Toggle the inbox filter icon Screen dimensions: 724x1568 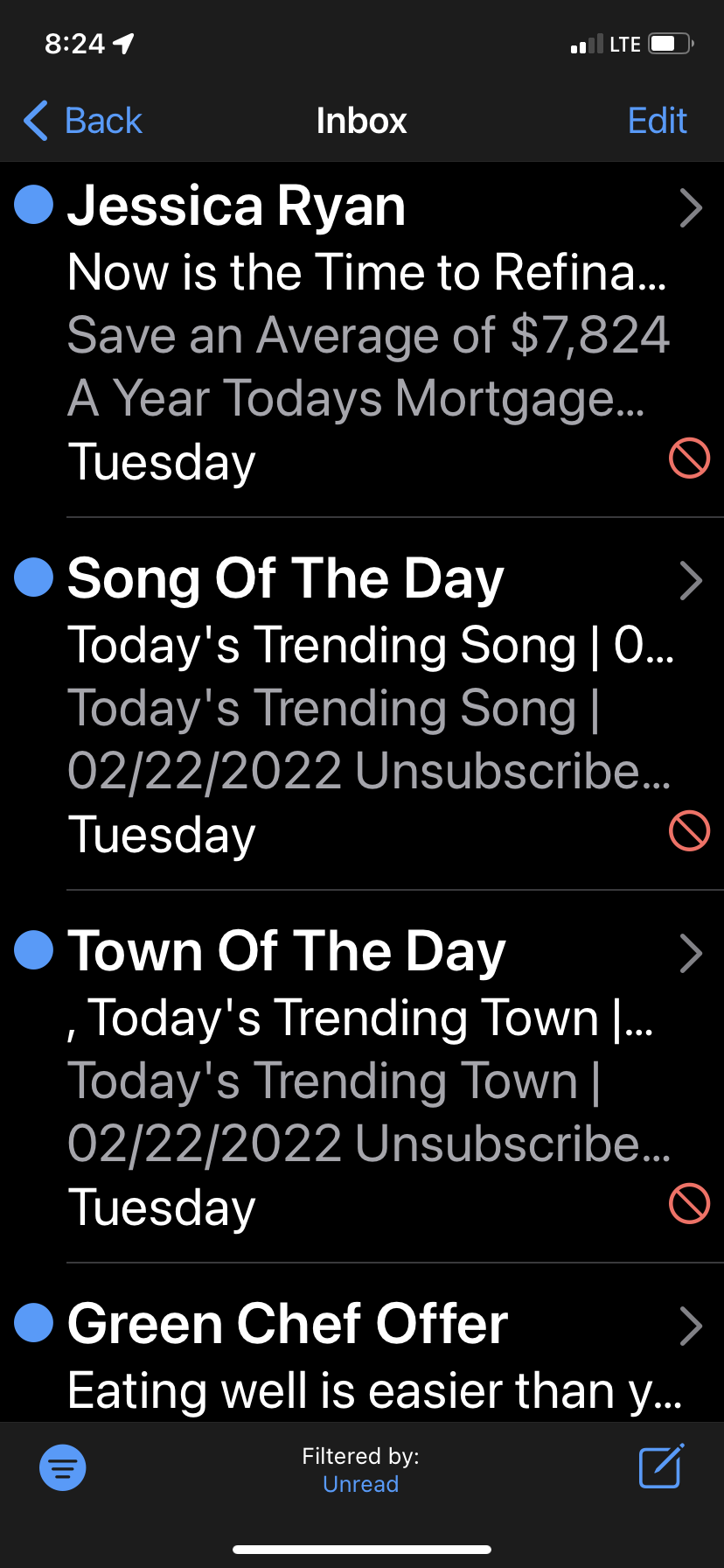[x=63, y=1467]
